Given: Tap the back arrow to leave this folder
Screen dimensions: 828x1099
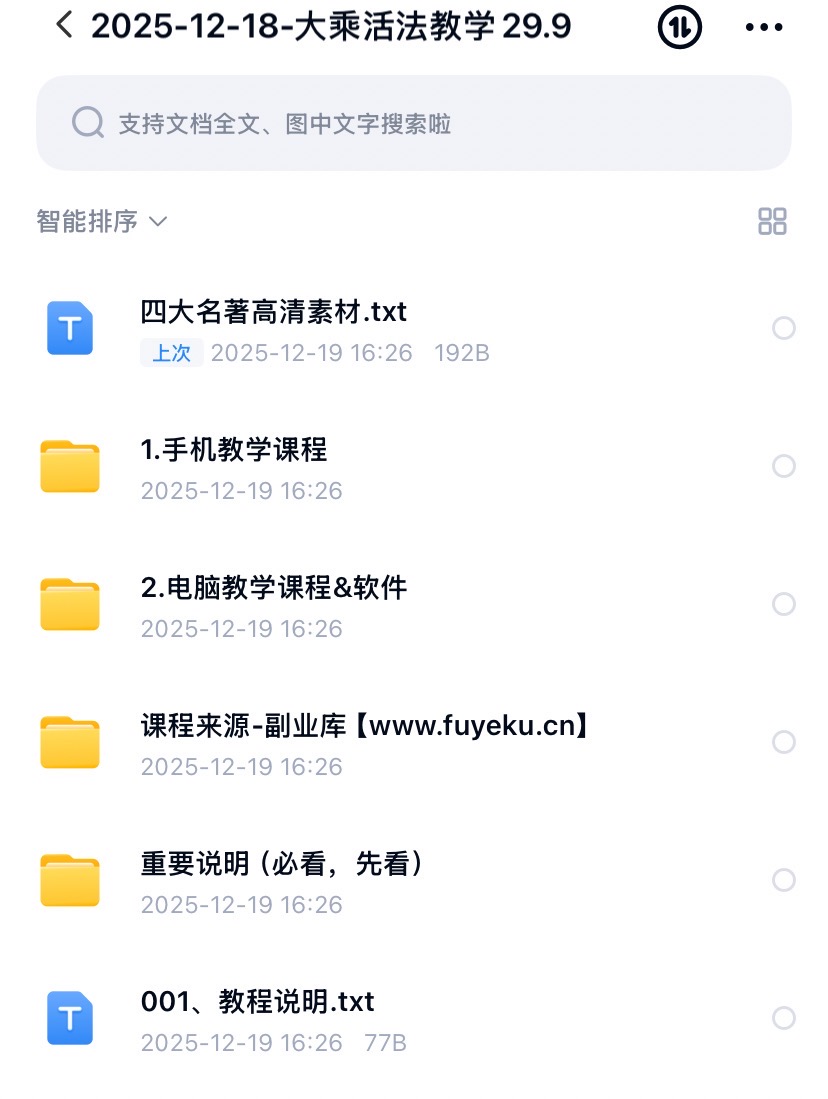Looking at the screenshot, I should [x=64, y=27].
